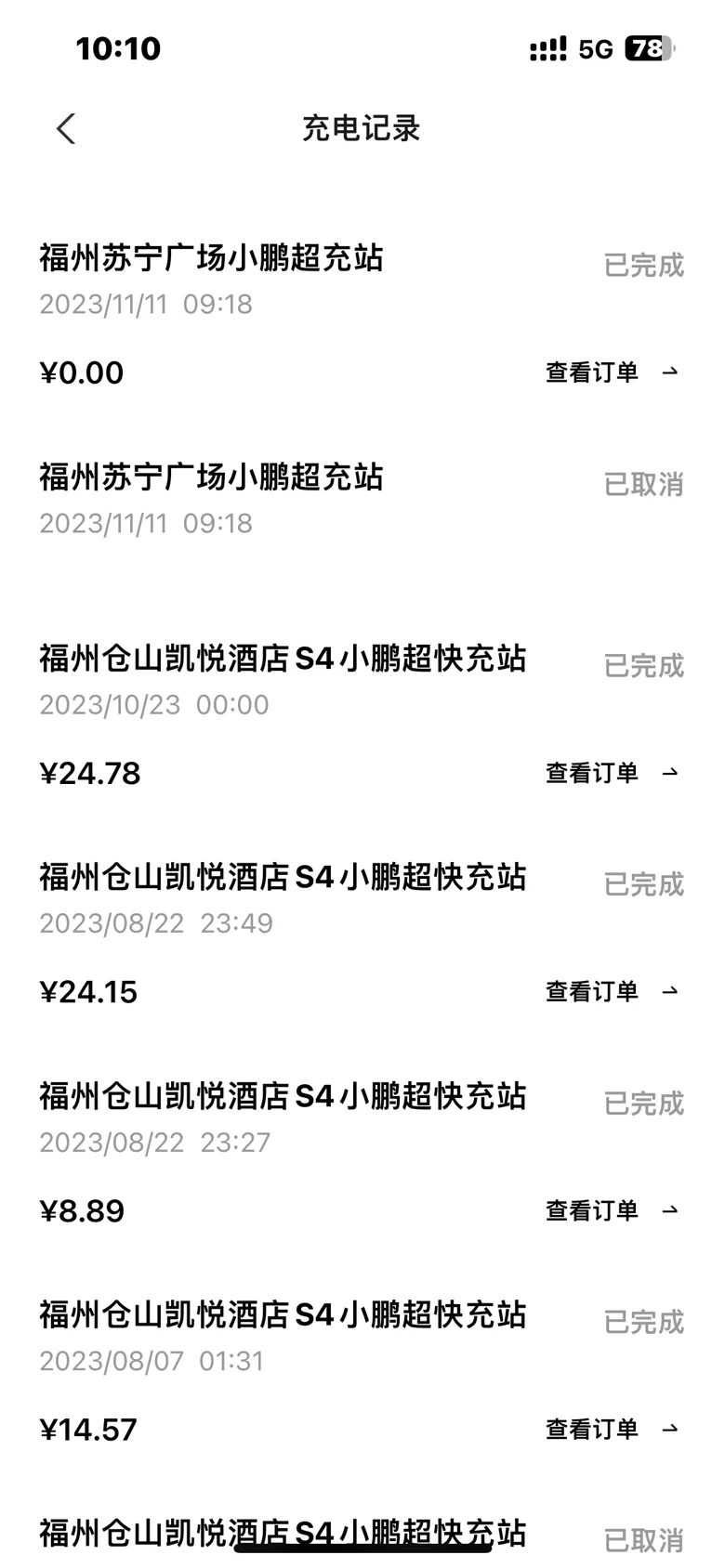Open 查看订单 for the ¥24.78 charge

pos(611,773)
